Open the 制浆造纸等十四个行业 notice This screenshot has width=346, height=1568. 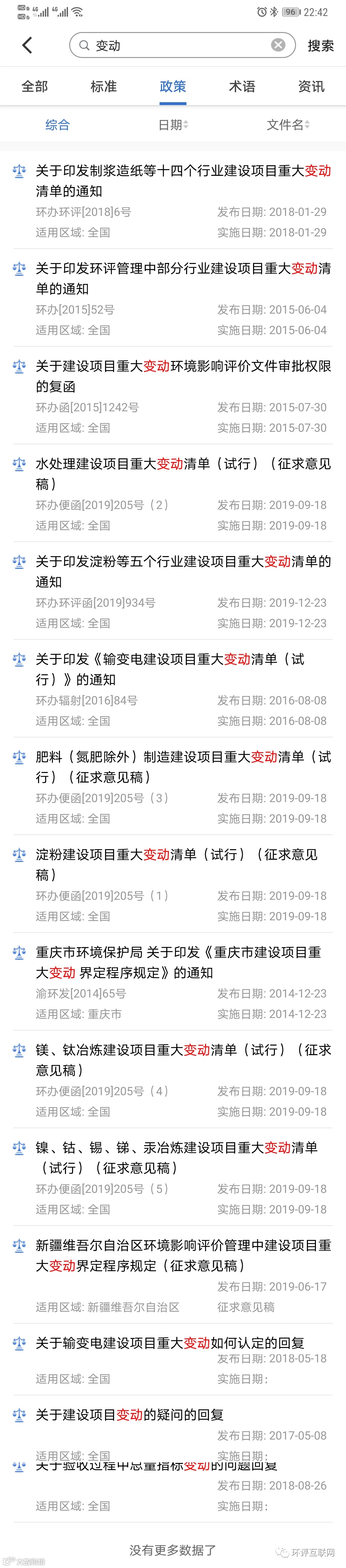(183, 181)
